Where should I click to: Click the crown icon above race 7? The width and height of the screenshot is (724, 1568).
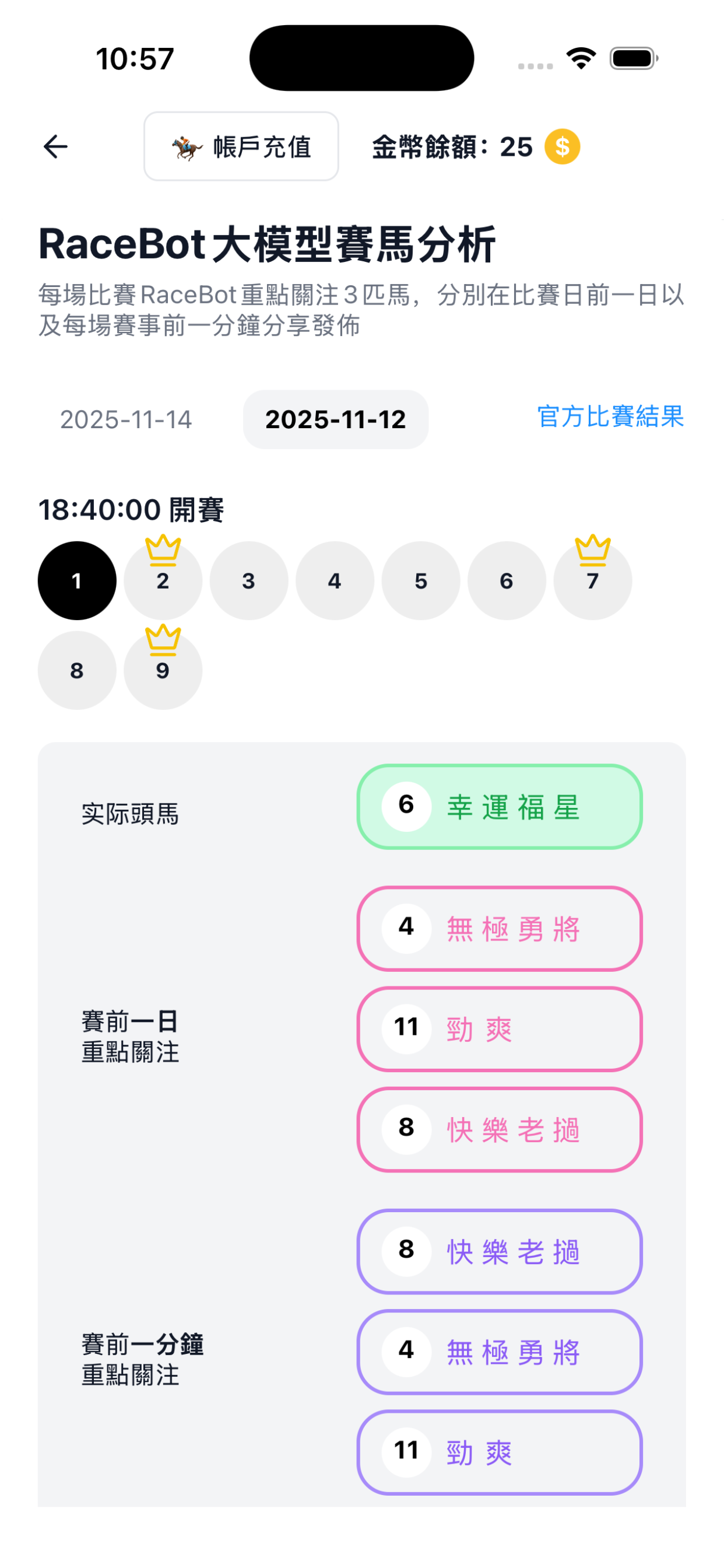tap(593, 549)
